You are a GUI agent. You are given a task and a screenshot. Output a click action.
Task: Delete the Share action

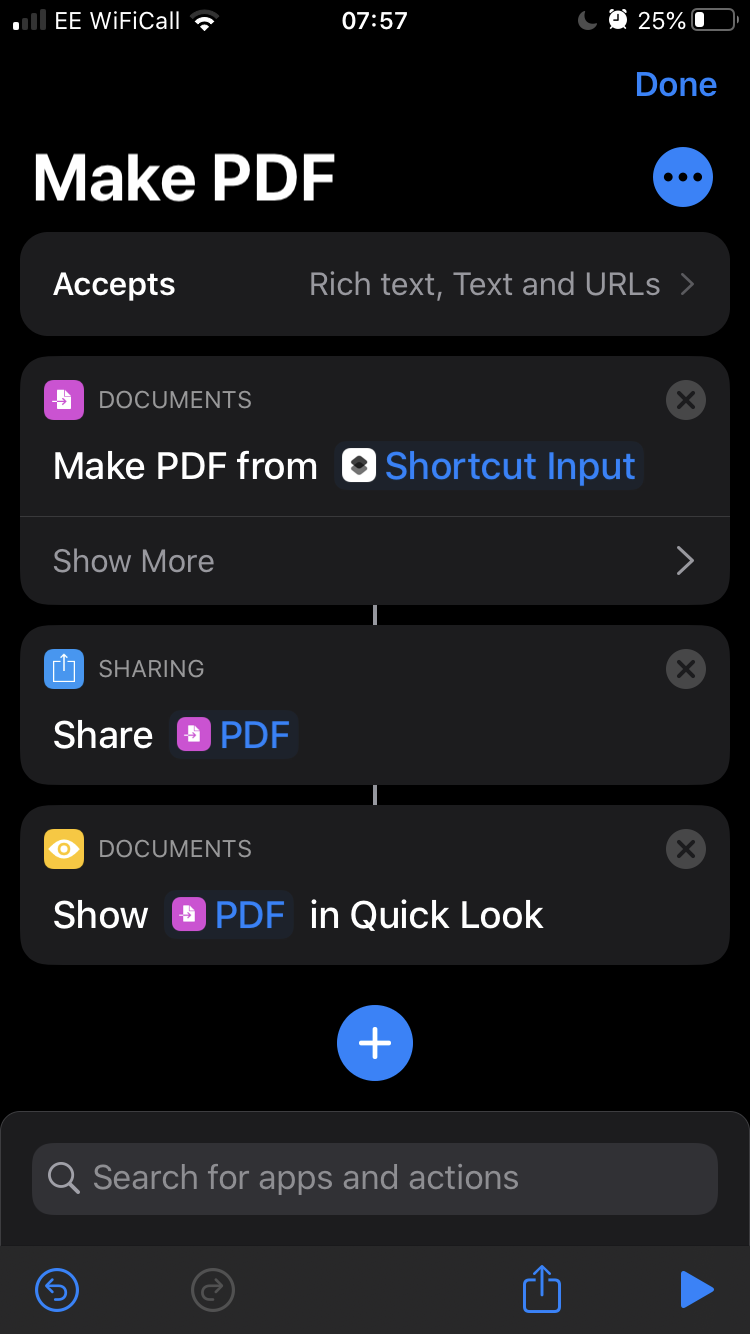[x=685, y=669]
